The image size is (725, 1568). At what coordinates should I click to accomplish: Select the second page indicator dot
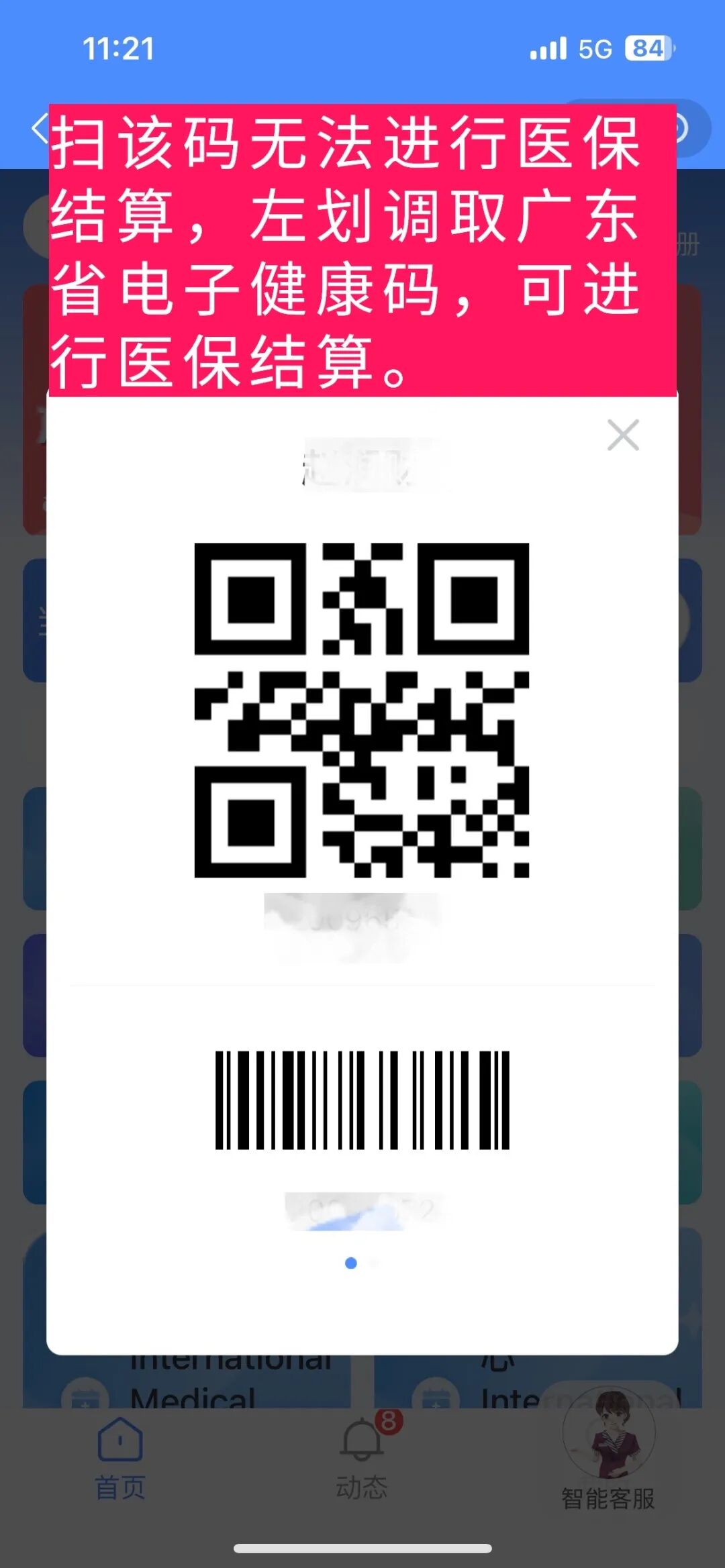(x=374, y=1263)
